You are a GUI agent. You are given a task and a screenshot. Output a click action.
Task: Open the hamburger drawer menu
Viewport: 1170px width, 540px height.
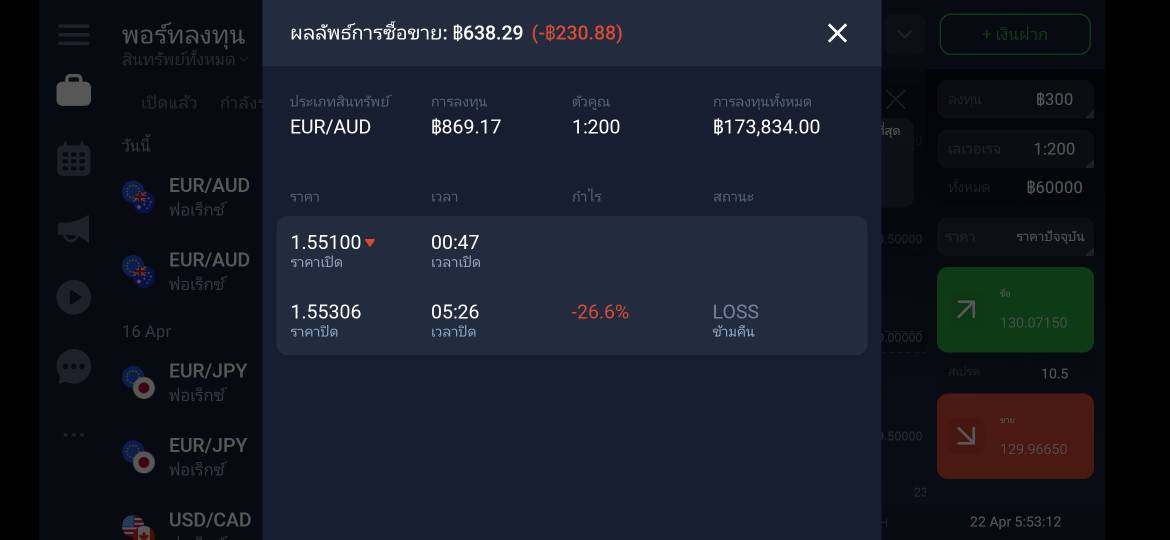pos(74,34)
